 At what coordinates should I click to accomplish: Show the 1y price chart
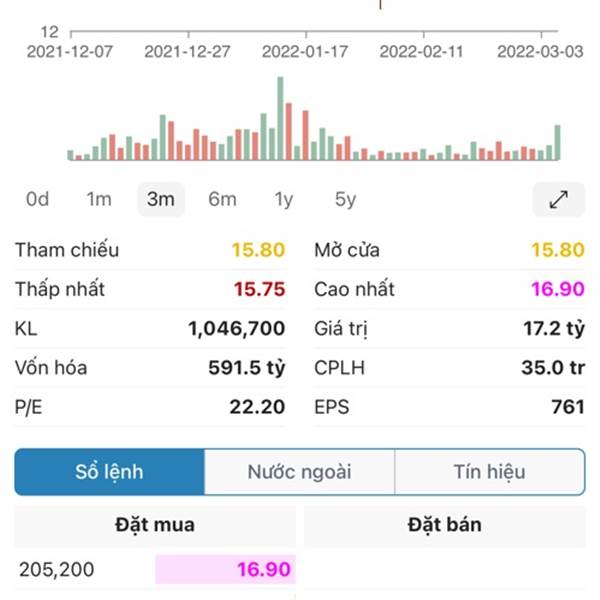pyautogui.click(x=284, y=199)
